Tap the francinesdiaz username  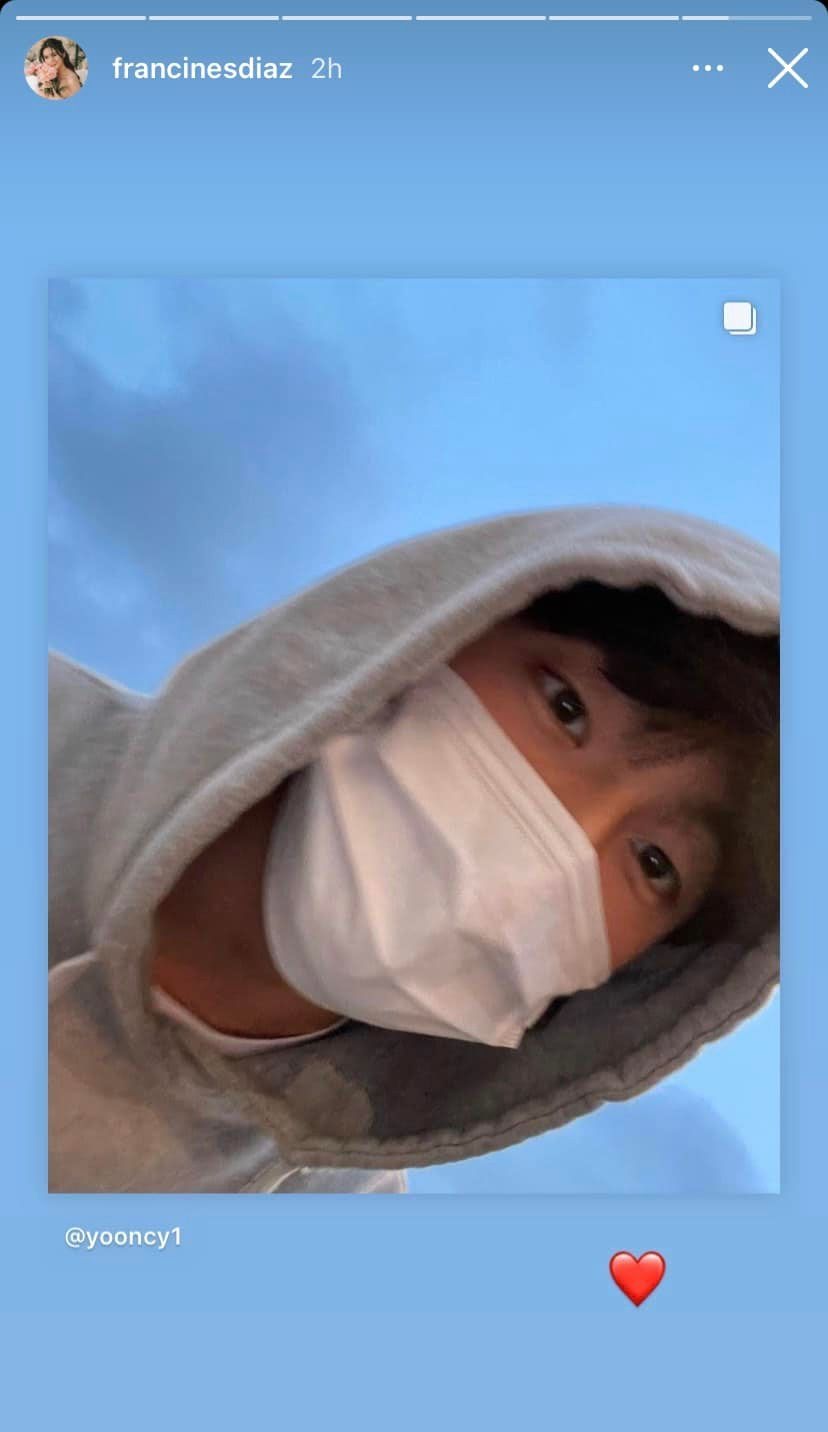point(202,68)
